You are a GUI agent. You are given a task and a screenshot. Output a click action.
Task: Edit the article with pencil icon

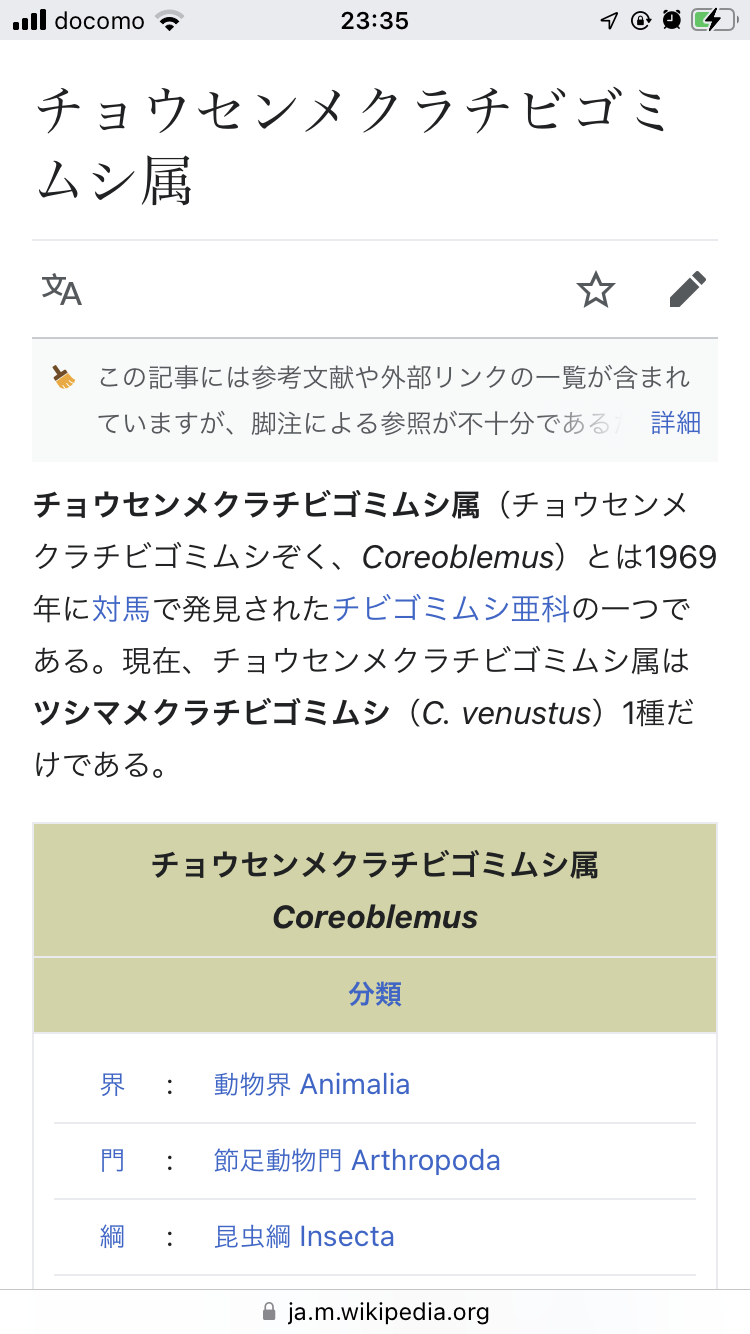point(688,290)
